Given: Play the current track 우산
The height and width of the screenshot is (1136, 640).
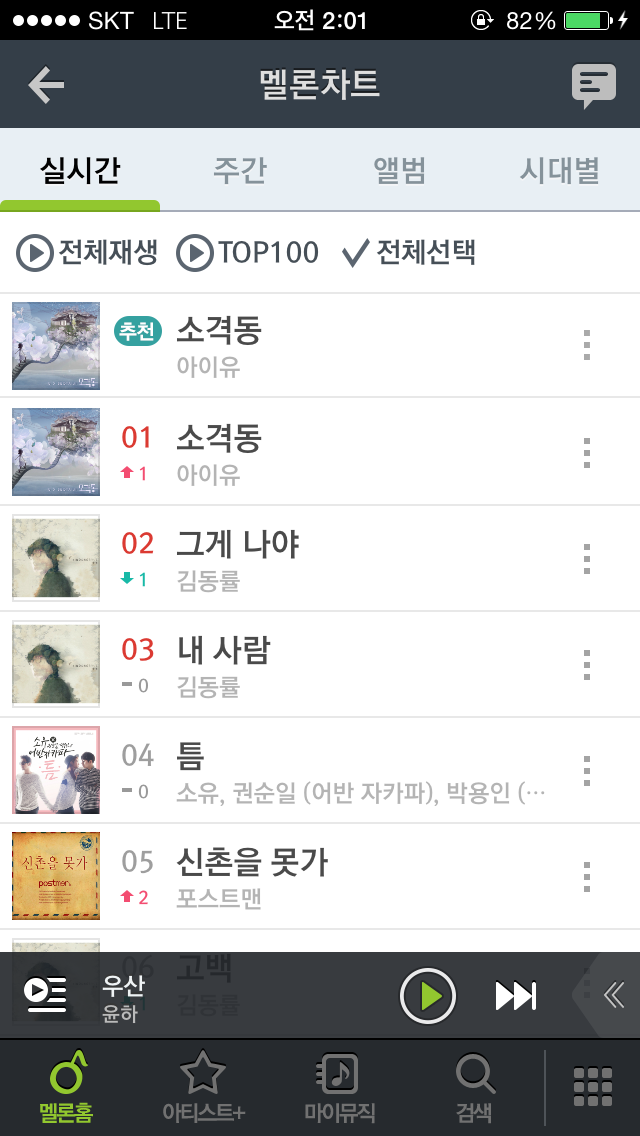Looking at the screenshot, I should (x=428, y=996).
